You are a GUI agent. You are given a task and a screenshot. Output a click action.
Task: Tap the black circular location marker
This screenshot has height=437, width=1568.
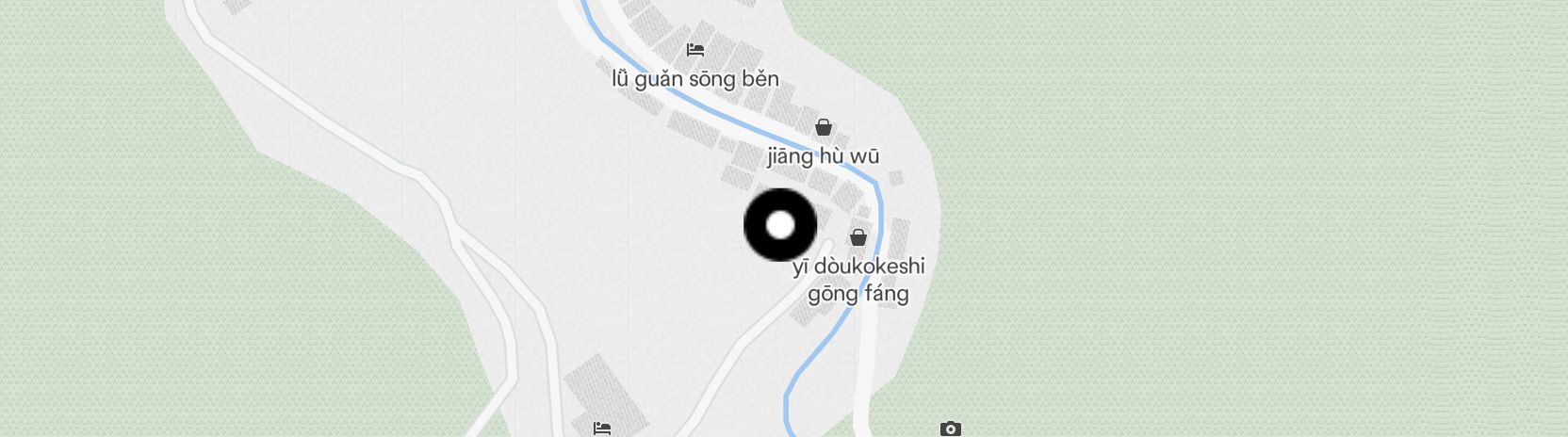point(780,225)
